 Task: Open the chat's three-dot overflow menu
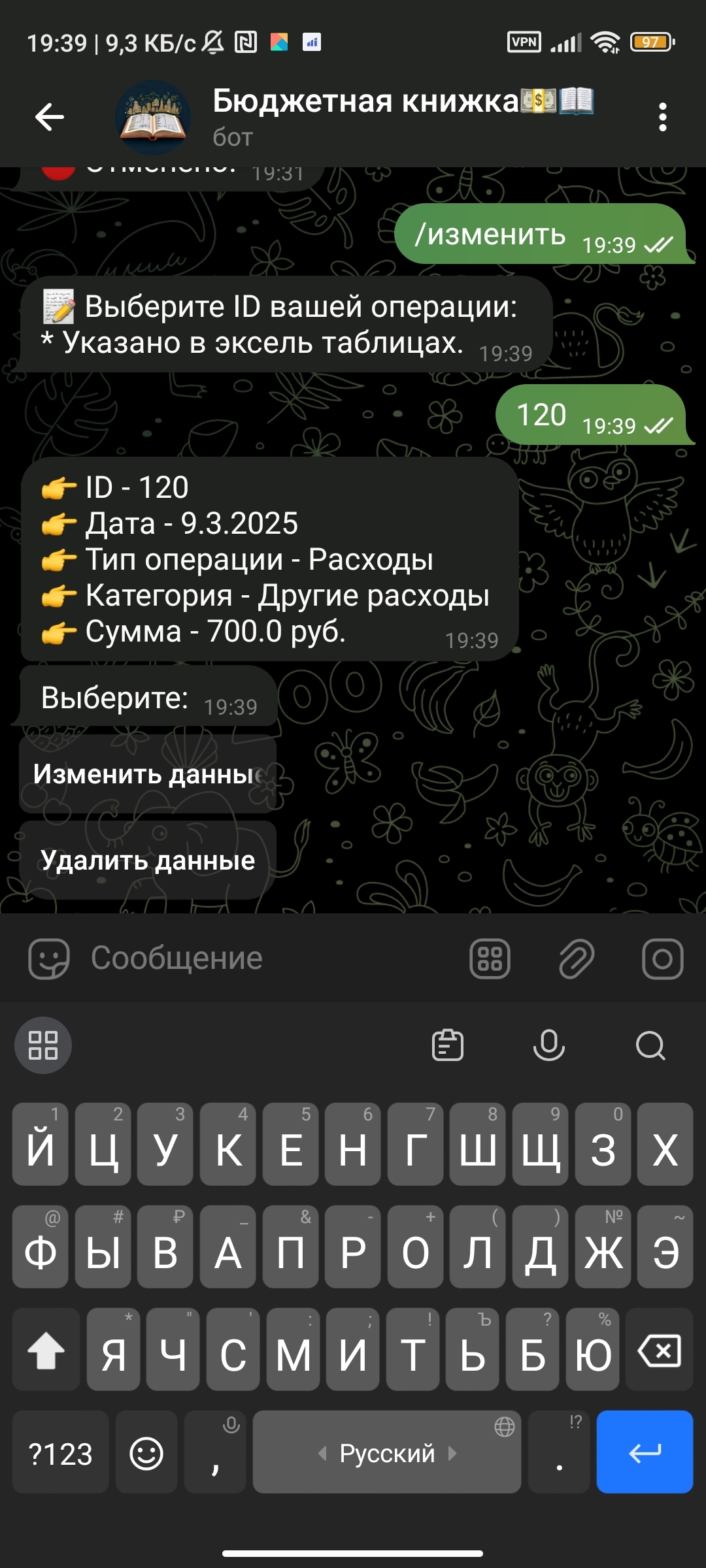[x=662, y=118]
